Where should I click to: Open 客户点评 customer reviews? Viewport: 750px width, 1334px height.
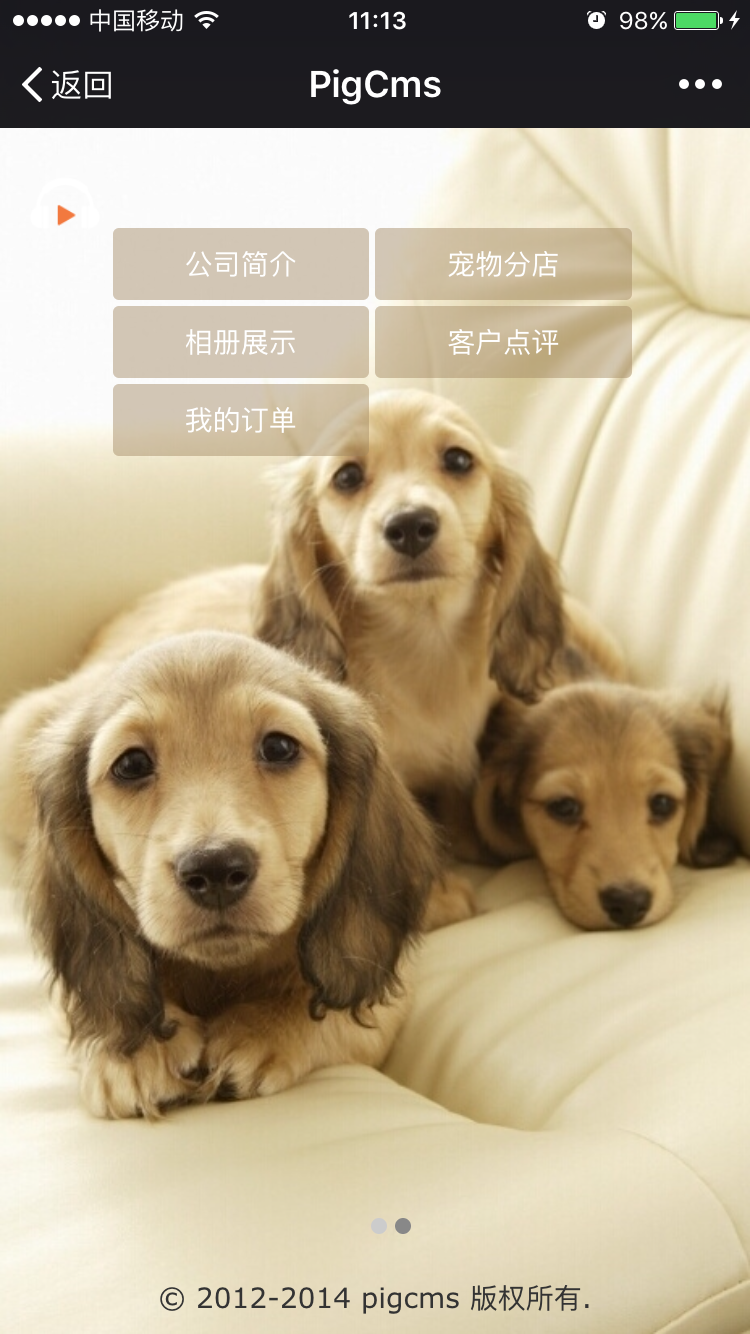(503, 342)
